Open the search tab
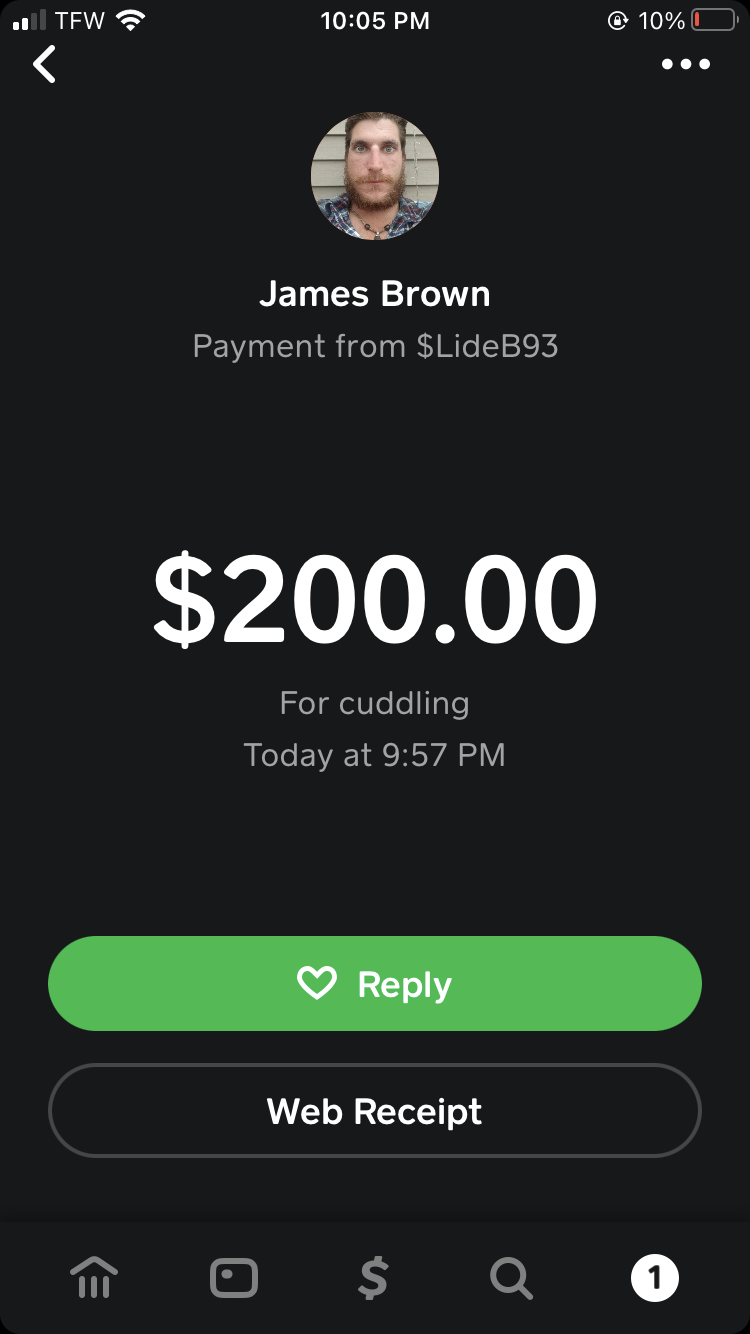750x1334 pixels. tap(512, 1278)
